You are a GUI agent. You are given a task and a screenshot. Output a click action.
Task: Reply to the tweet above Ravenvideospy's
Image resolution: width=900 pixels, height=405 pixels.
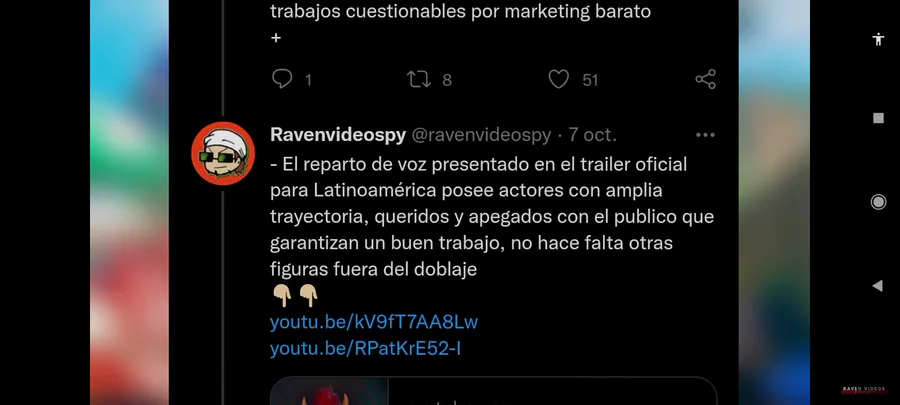coord(282,79)
